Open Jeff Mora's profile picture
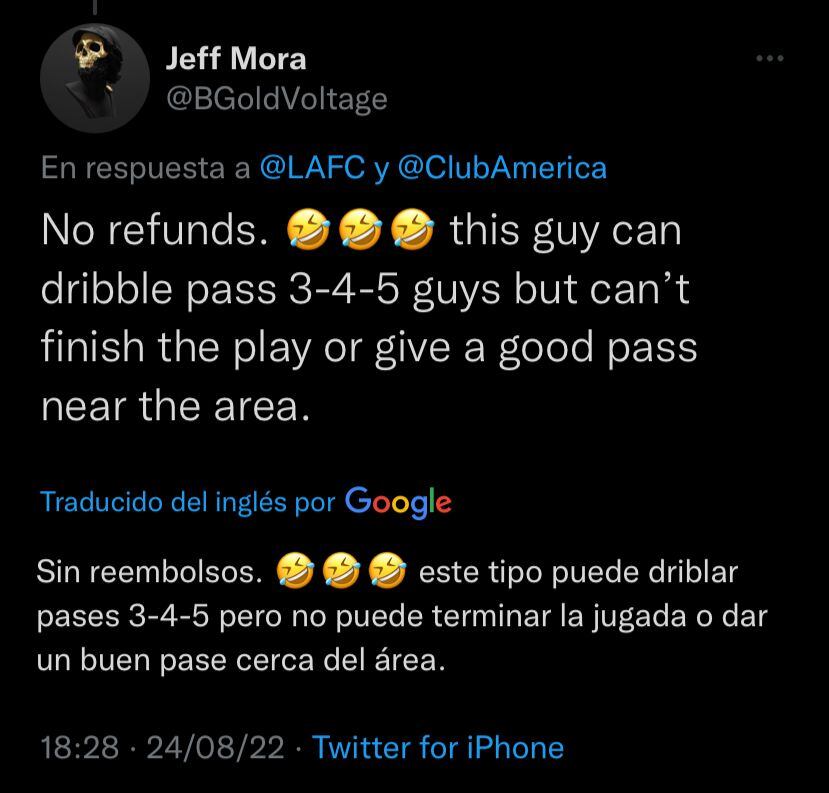The height and width of the screenshot is (793, 829). coord(96,79)
